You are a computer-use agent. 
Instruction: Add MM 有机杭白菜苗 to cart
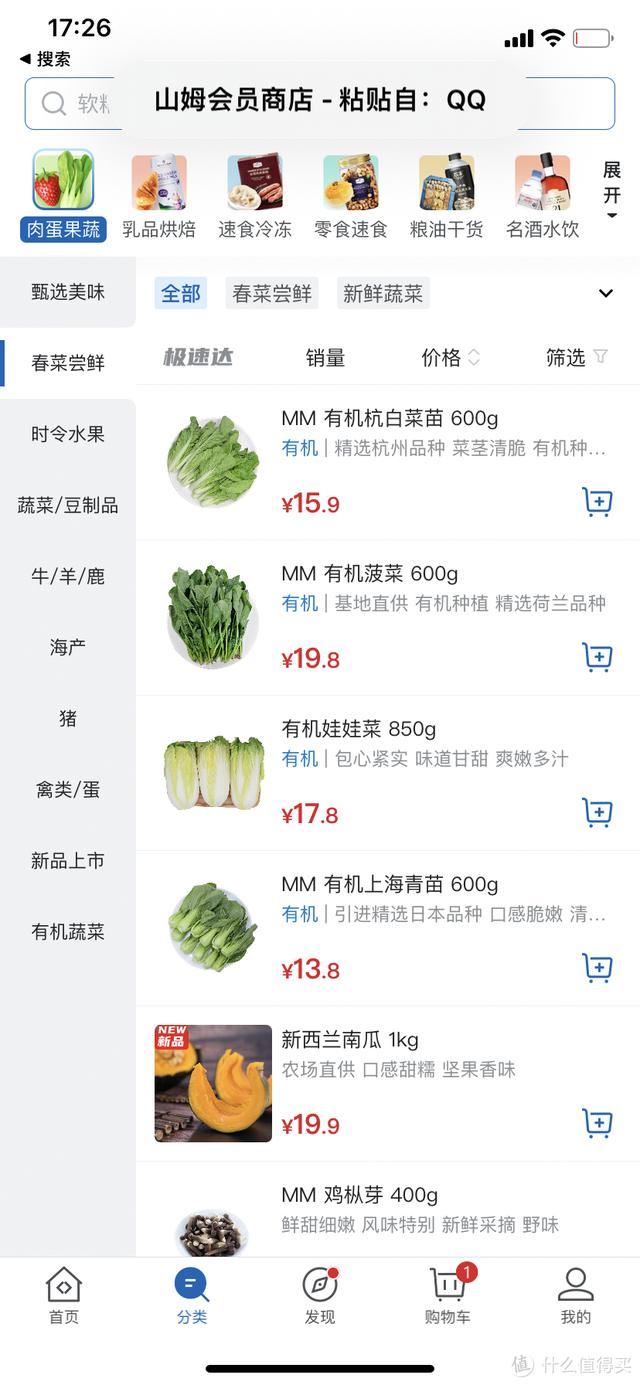(x=597, y=501)
